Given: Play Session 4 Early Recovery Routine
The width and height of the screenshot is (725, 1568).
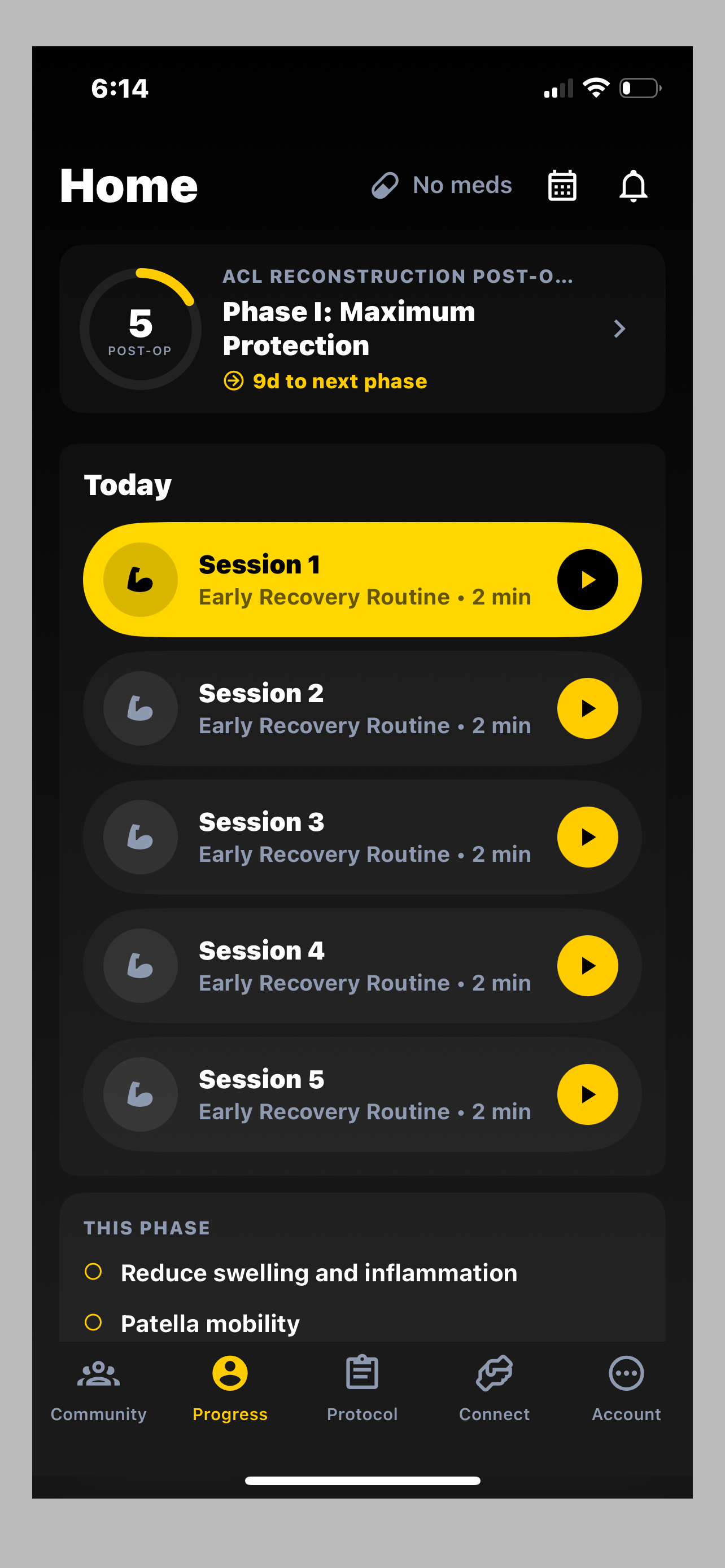Looking at the screenshot, I should (x=587, y=966).
